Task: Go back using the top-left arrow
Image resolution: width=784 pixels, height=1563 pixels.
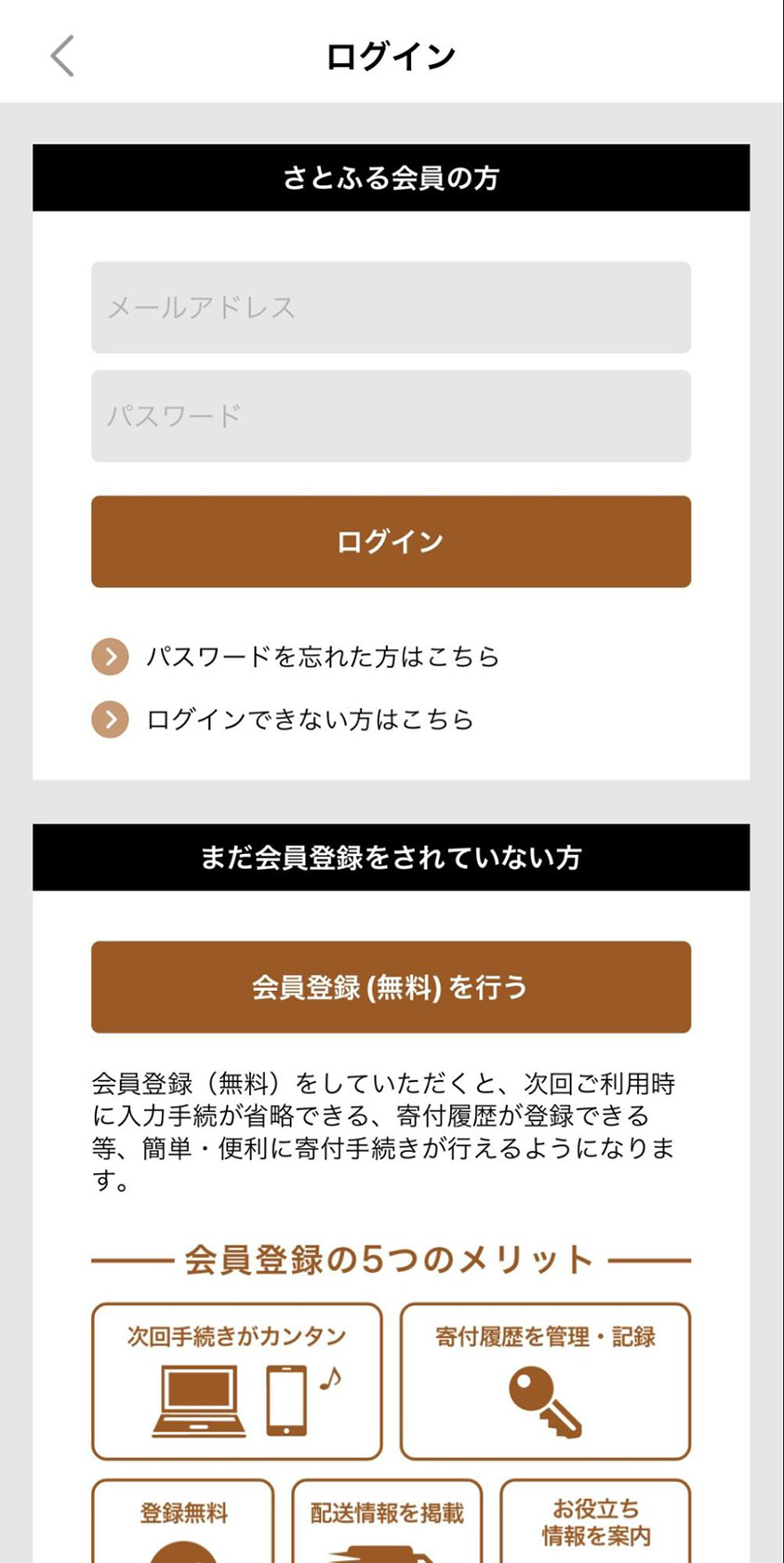Action: (x=62, y=56)
